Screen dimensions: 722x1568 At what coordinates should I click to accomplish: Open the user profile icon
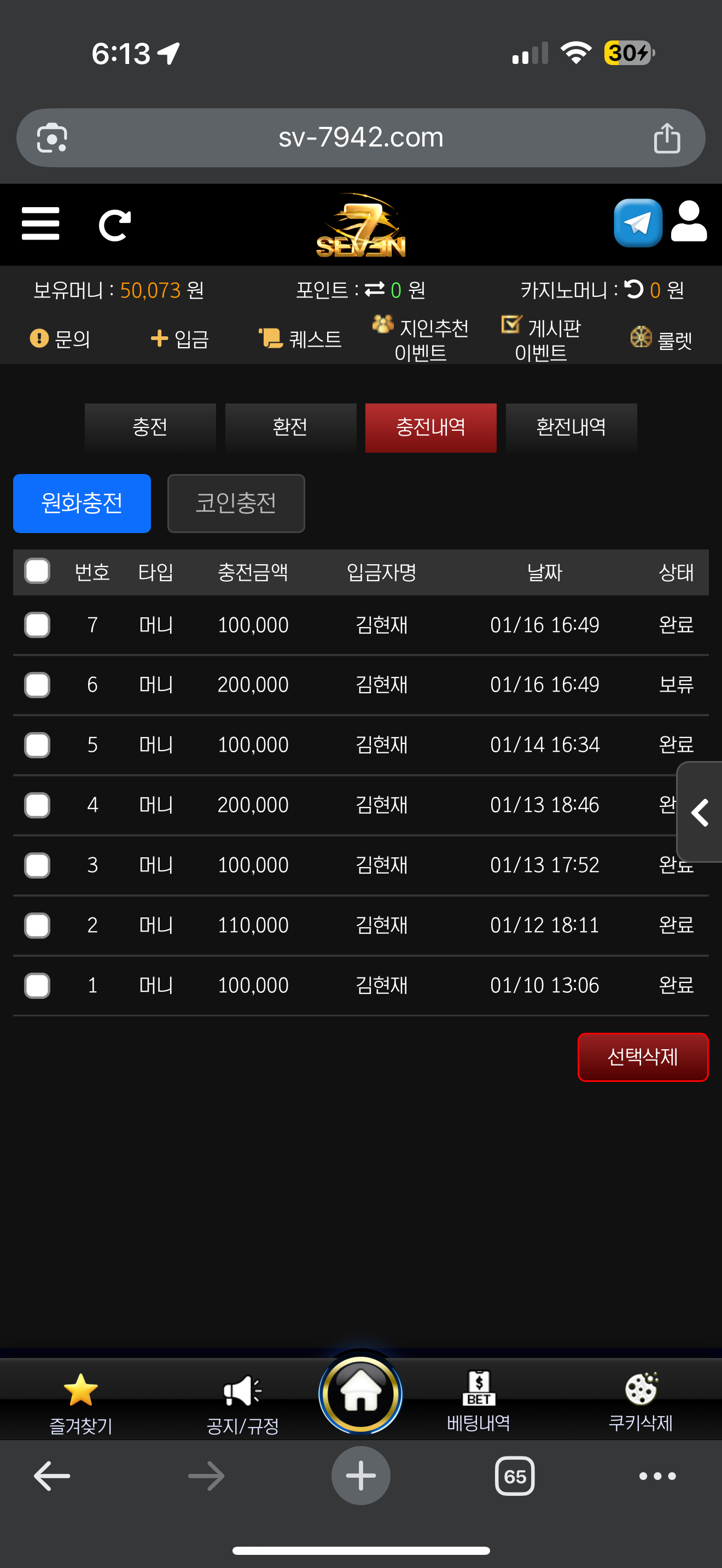[689, 221]
